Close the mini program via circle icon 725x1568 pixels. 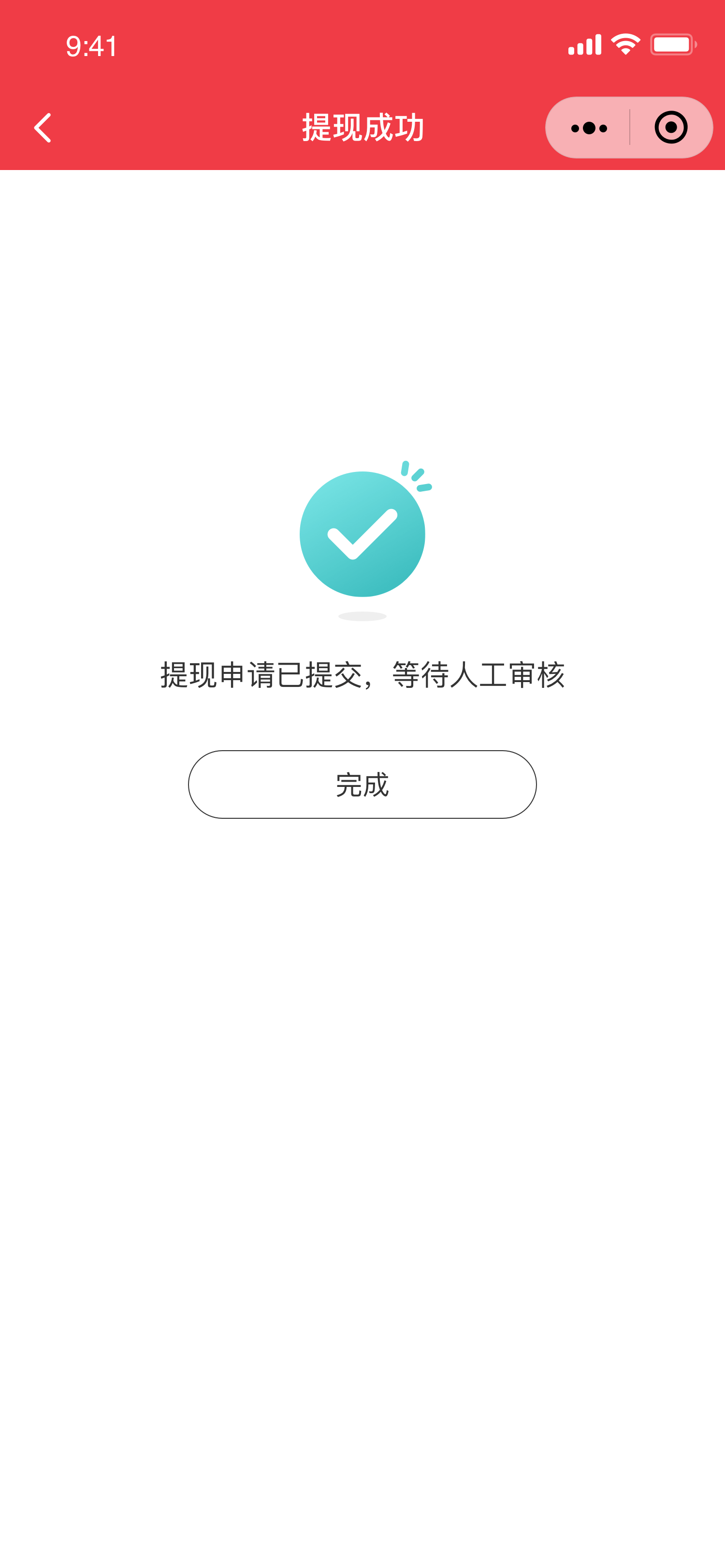coord(671,128)
